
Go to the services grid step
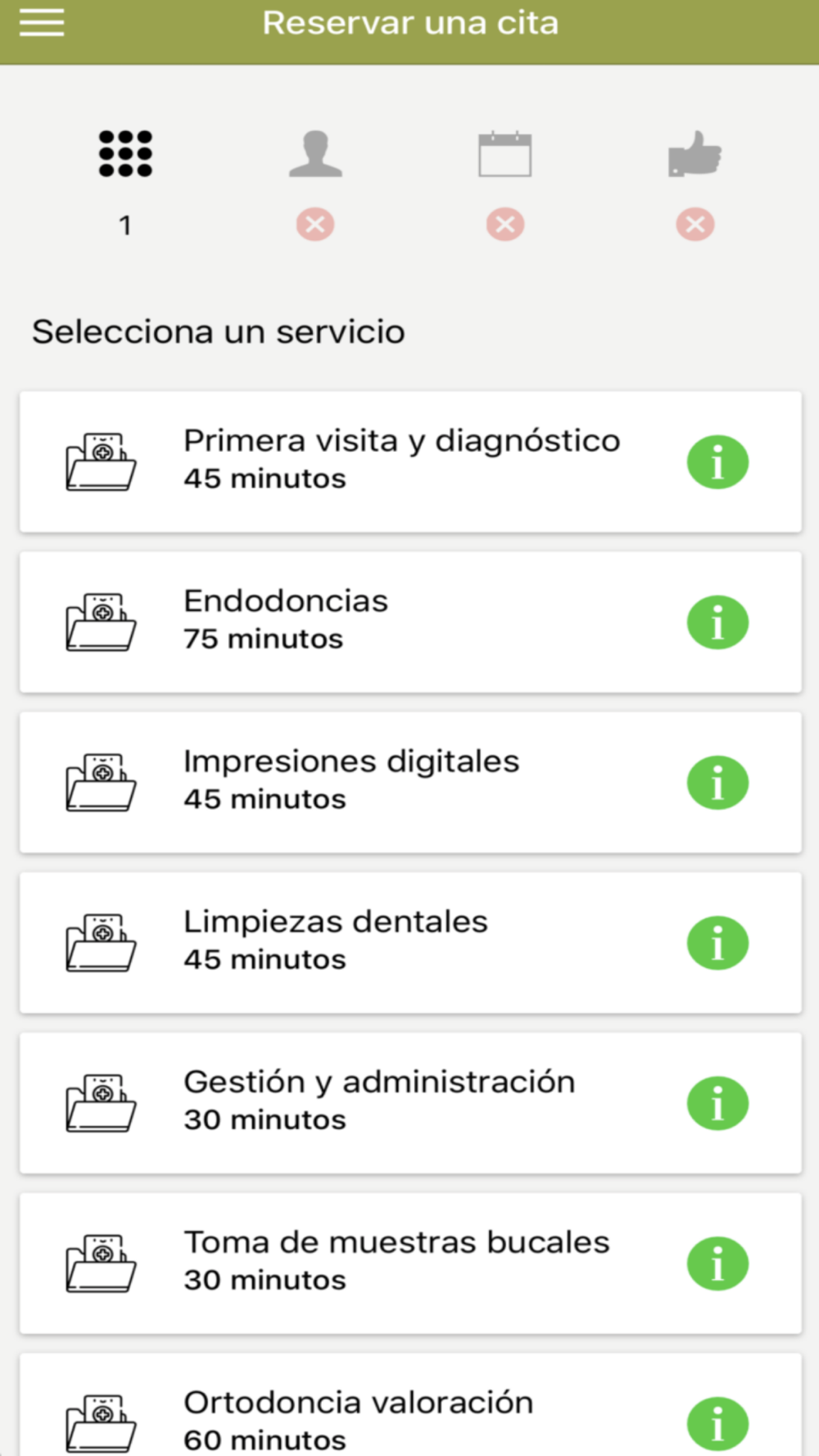125,154
